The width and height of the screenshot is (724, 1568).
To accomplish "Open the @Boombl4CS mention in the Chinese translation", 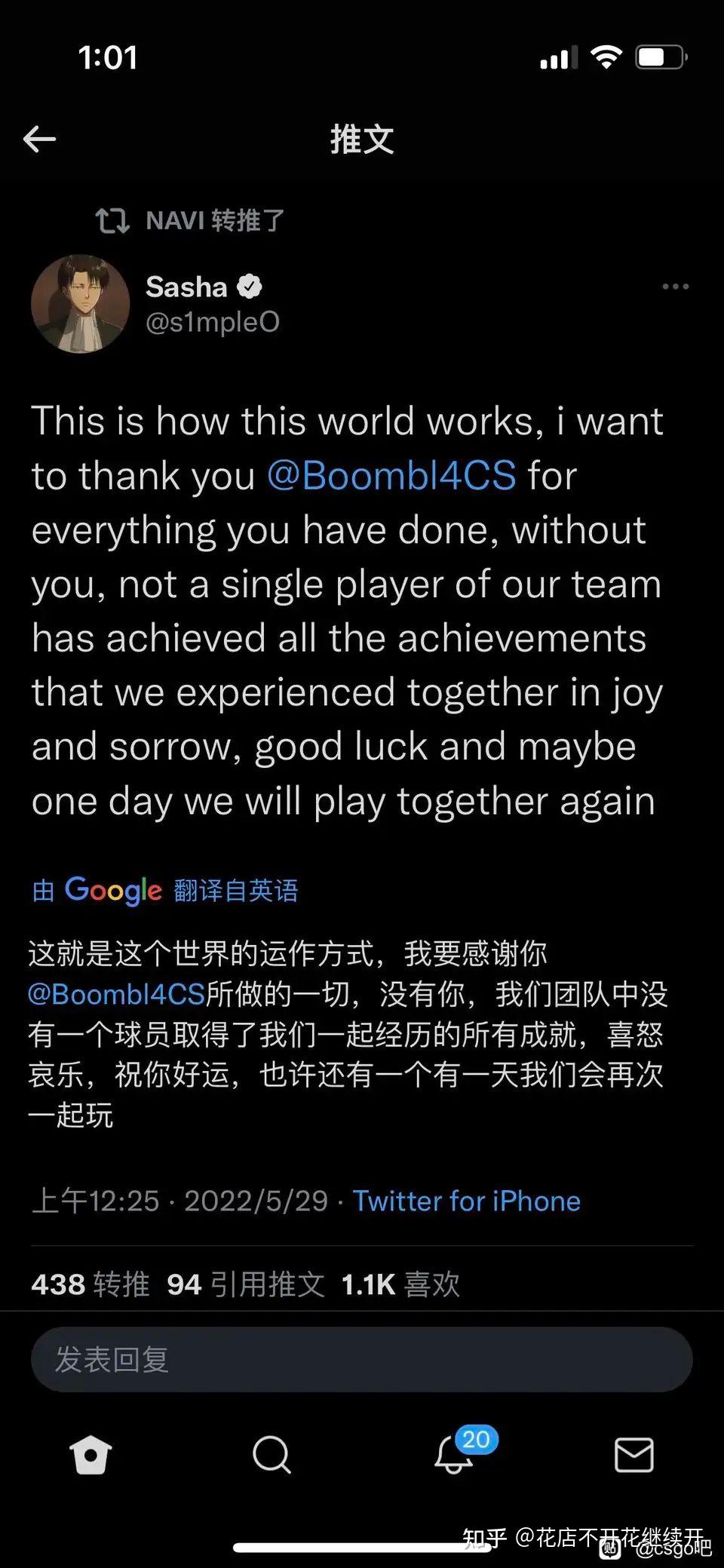I will (117, 994).
